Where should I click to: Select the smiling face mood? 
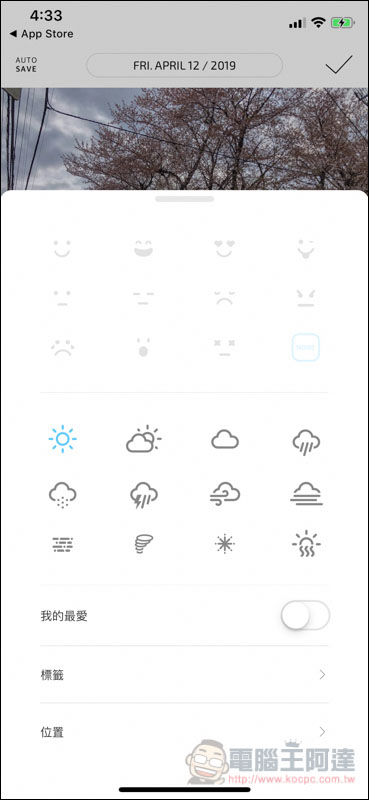[62, 248]
